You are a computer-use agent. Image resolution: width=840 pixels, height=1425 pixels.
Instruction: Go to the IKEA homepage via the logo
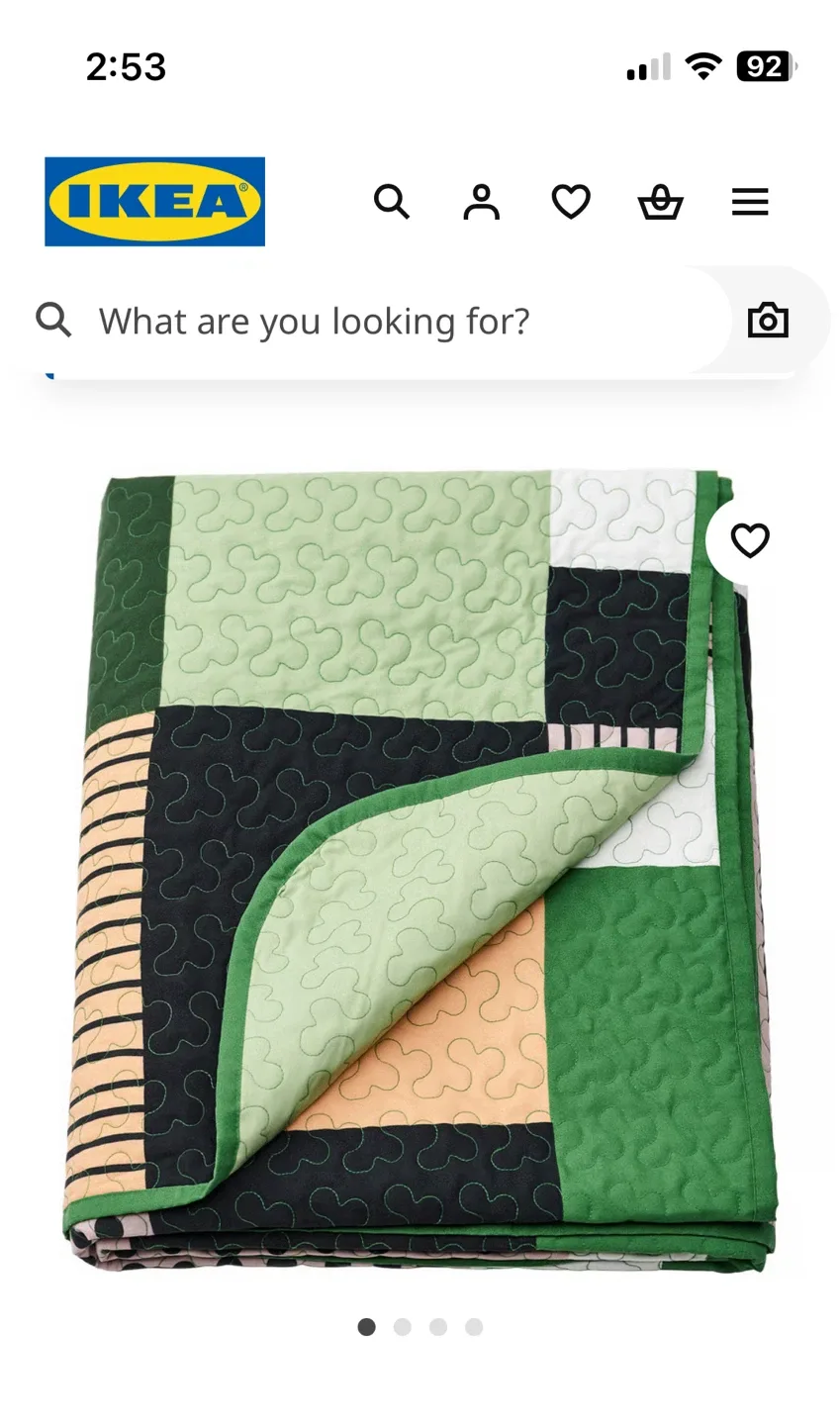click(153, 201)
